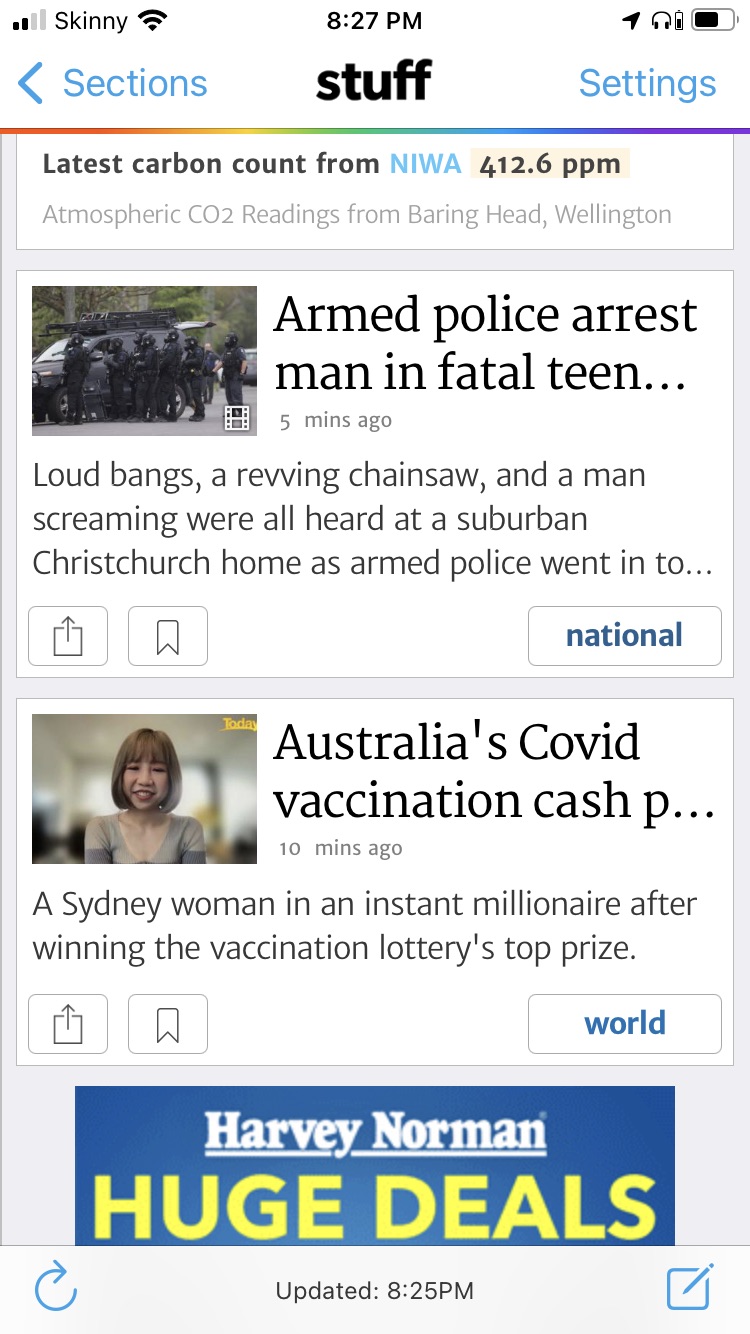Go back to Sections
Screen dimensions: 750x1334
coord(112,83)
